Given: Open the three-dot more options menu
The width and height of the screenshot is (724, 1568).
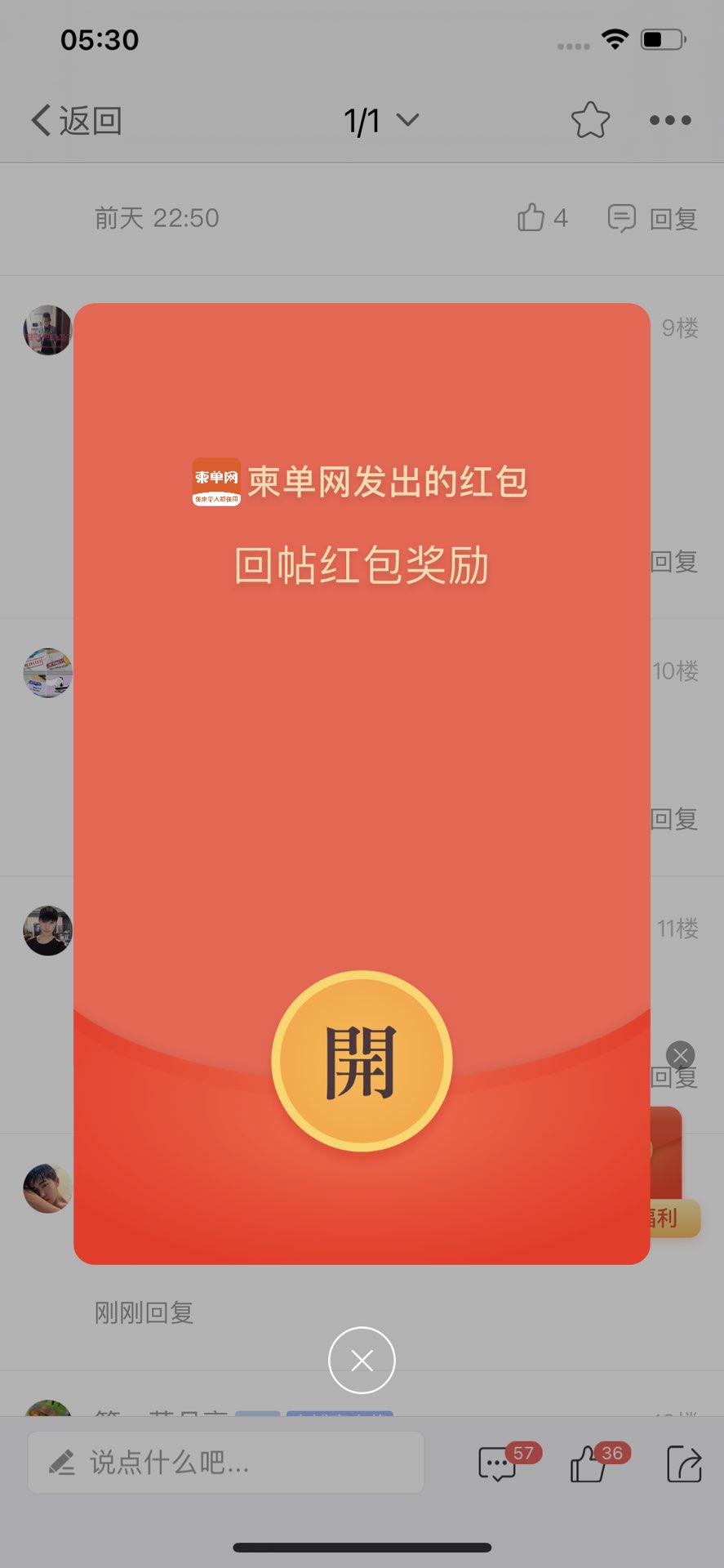Looking at the screenshot, I should point(670,121).
